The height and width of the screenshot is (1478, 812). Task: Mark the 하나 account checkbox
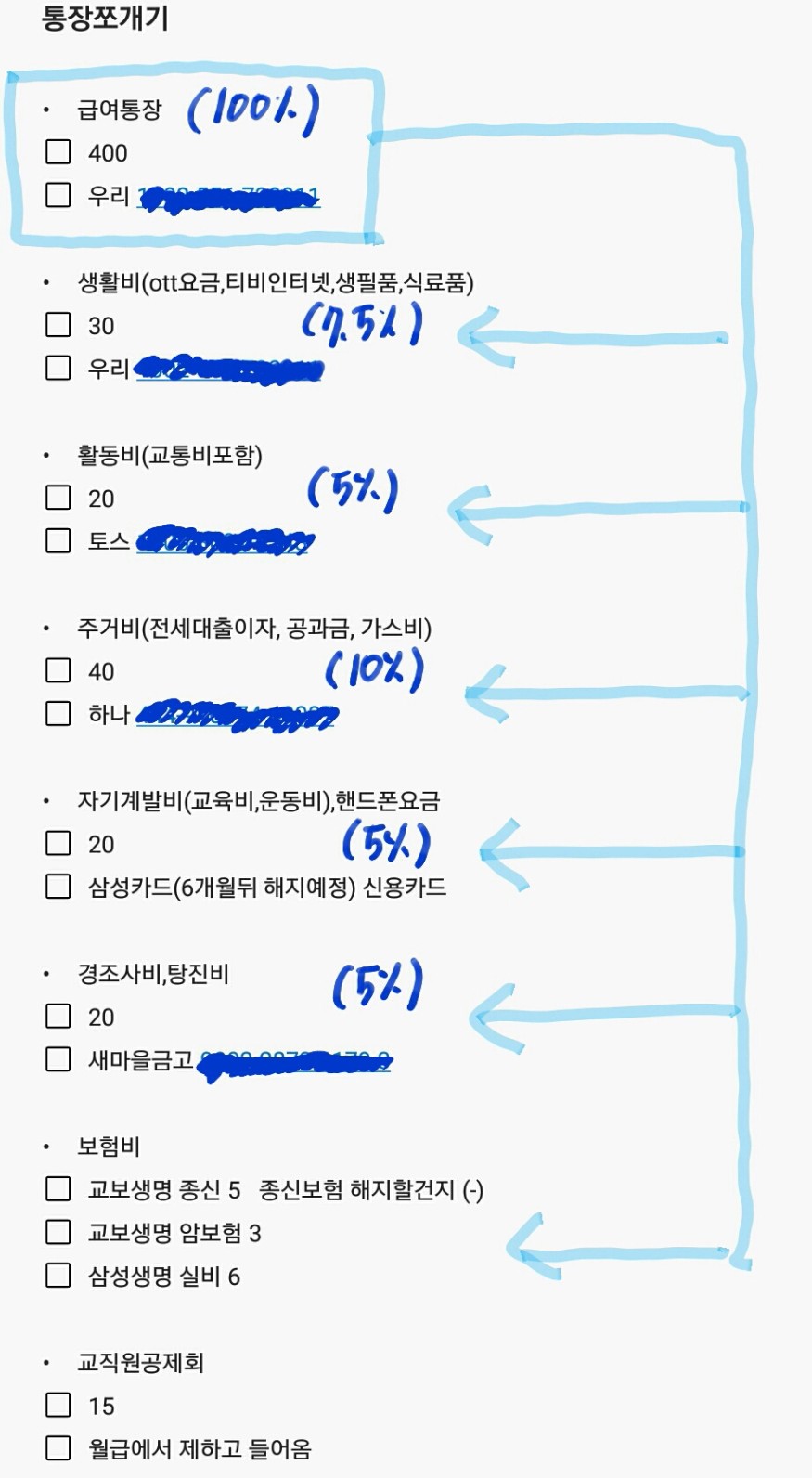point(58,713)
